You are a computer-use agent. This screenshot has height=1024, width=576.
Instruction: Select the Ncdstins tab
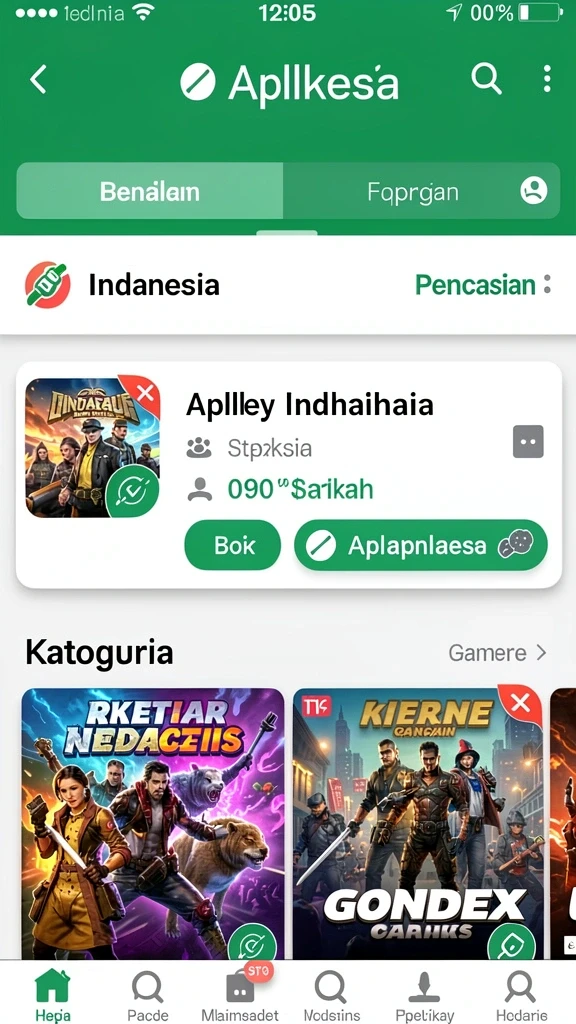click(x=332, y=995)
